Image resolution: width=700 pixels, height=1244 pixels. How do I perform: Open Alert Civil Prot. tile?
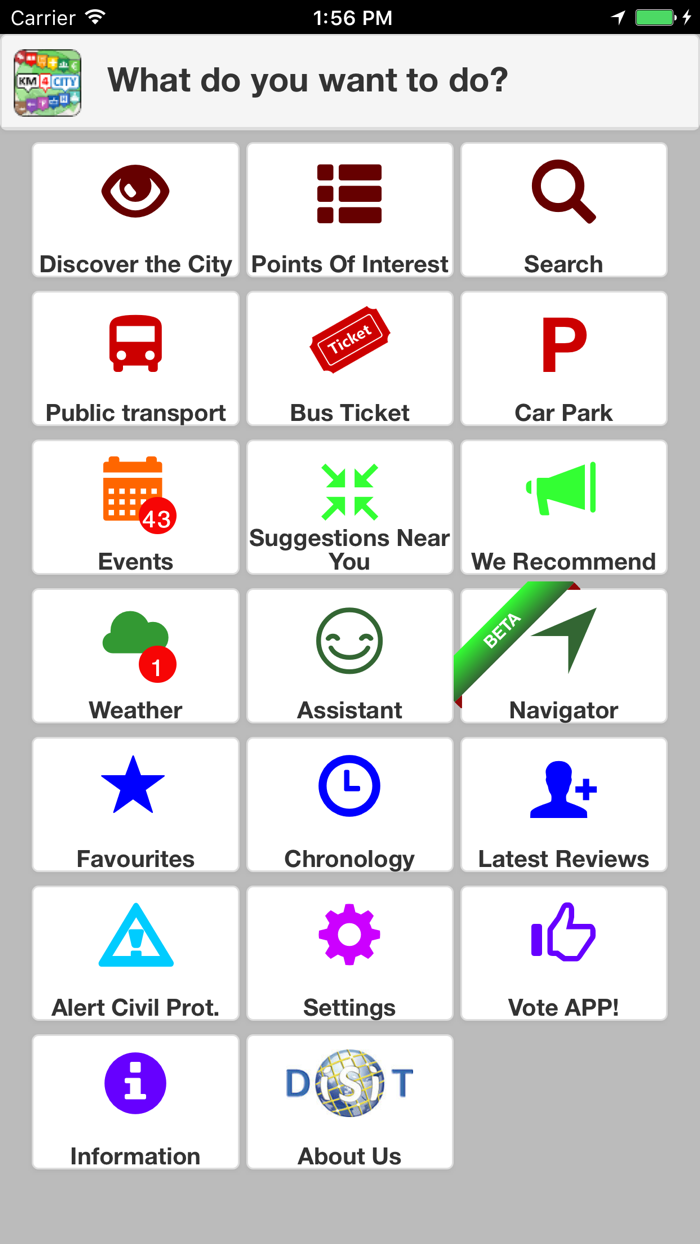[136, 954]
